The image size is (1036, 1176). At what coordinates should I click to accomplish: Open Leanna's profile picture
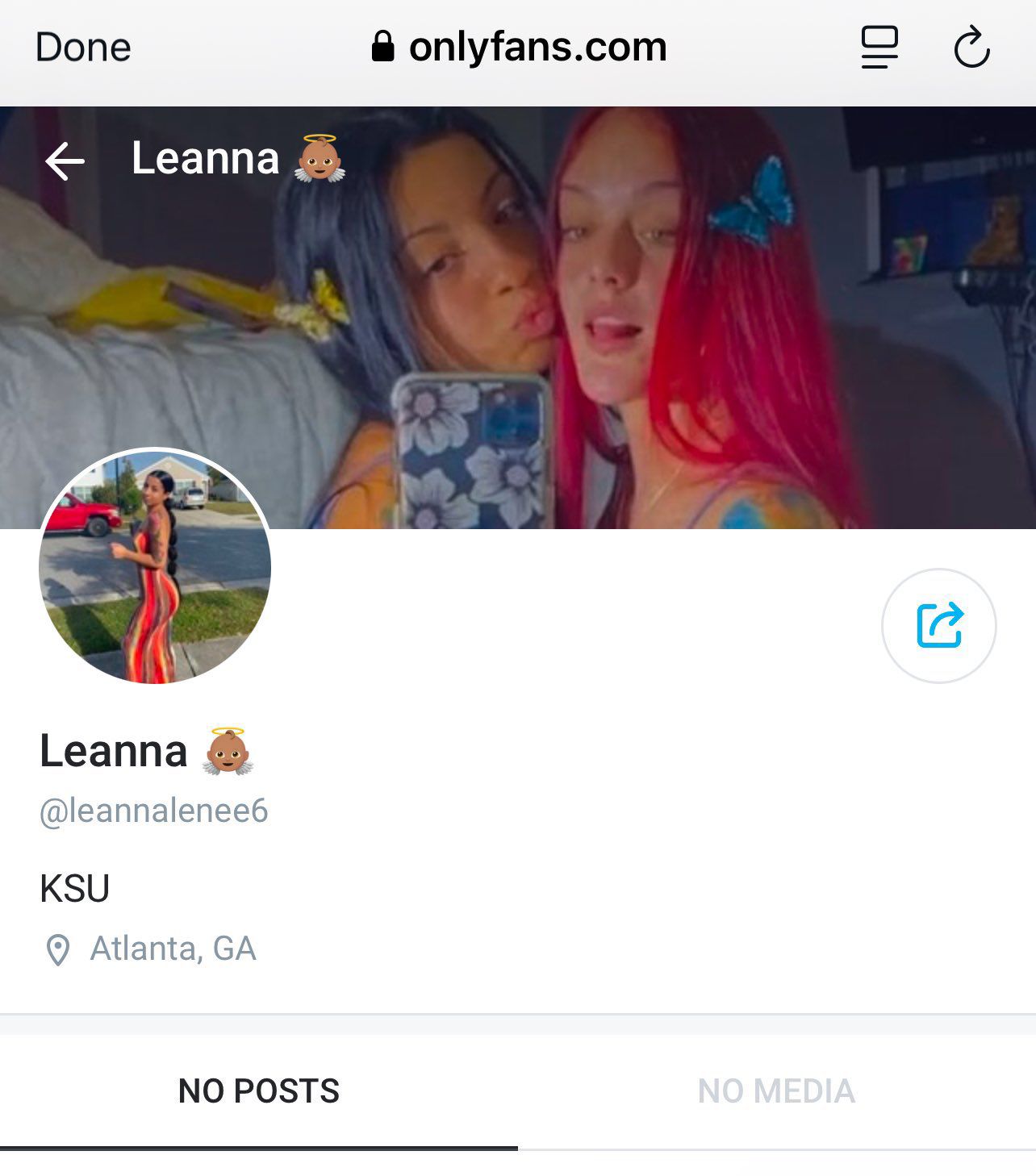(x=155, y=566)
